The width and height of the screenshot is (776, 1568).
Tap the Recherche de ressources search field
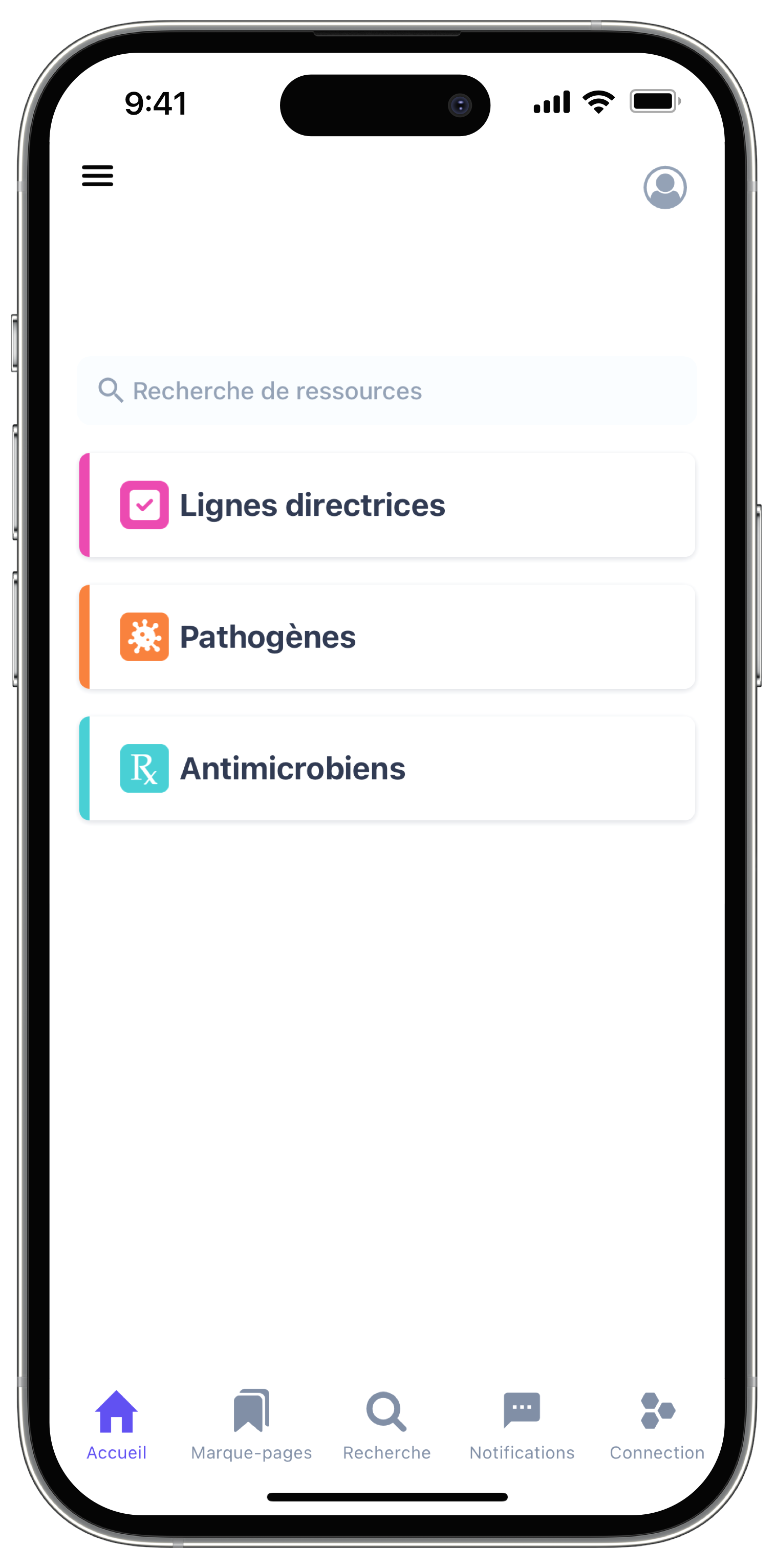click(x=387, y=391)
